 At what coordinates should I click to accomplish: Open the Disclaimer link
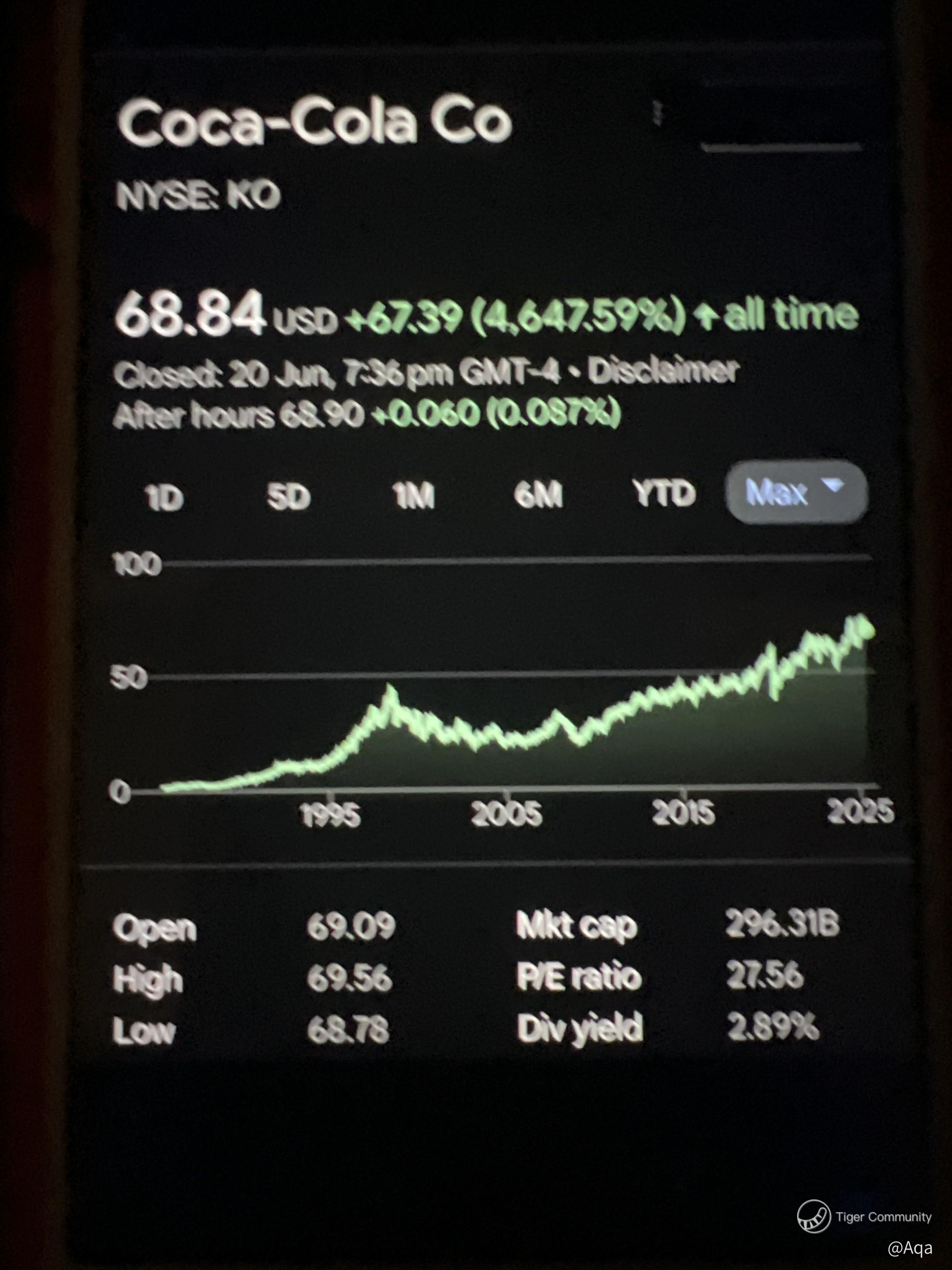[x=663, y=371]
